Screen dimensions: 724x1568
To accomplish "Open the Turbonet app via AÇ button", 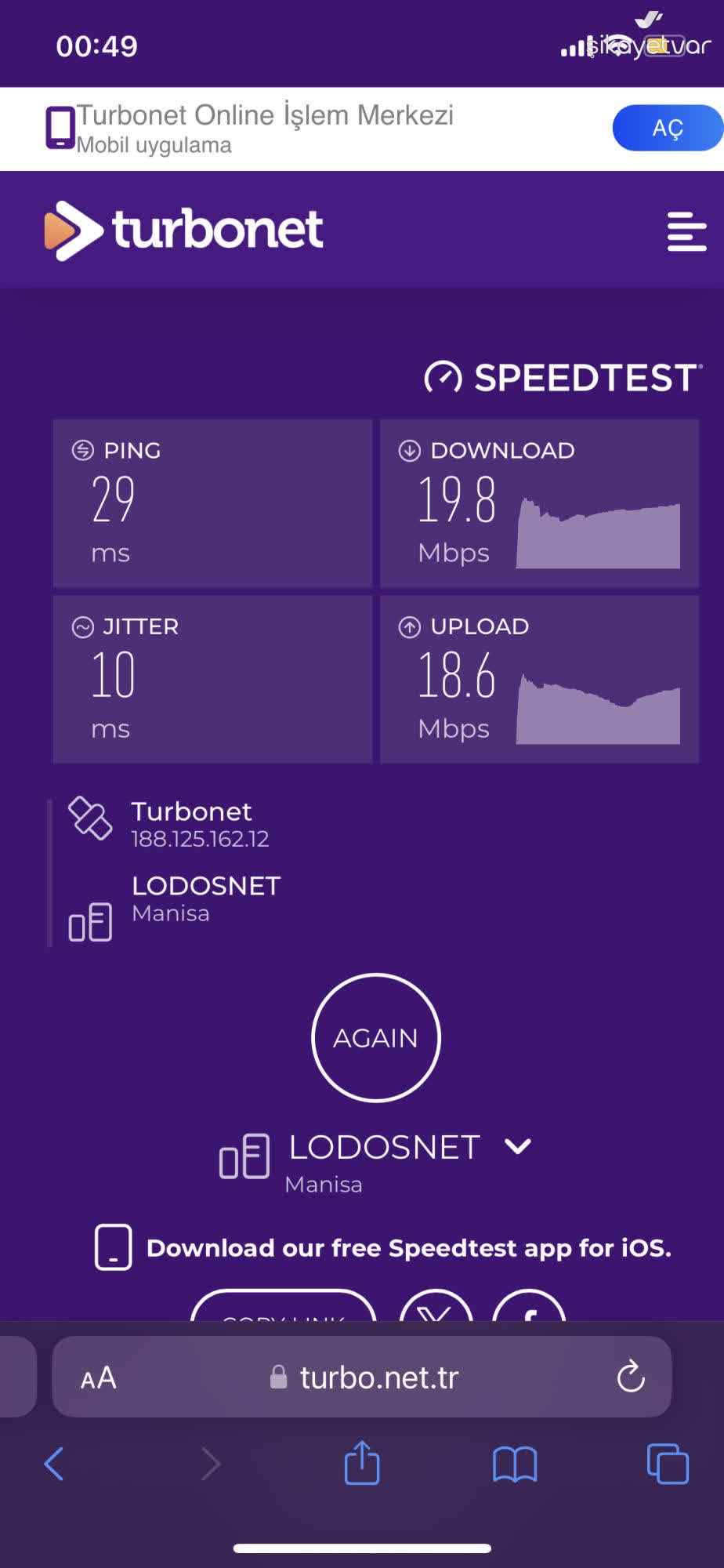I will [x=667, y=128].
